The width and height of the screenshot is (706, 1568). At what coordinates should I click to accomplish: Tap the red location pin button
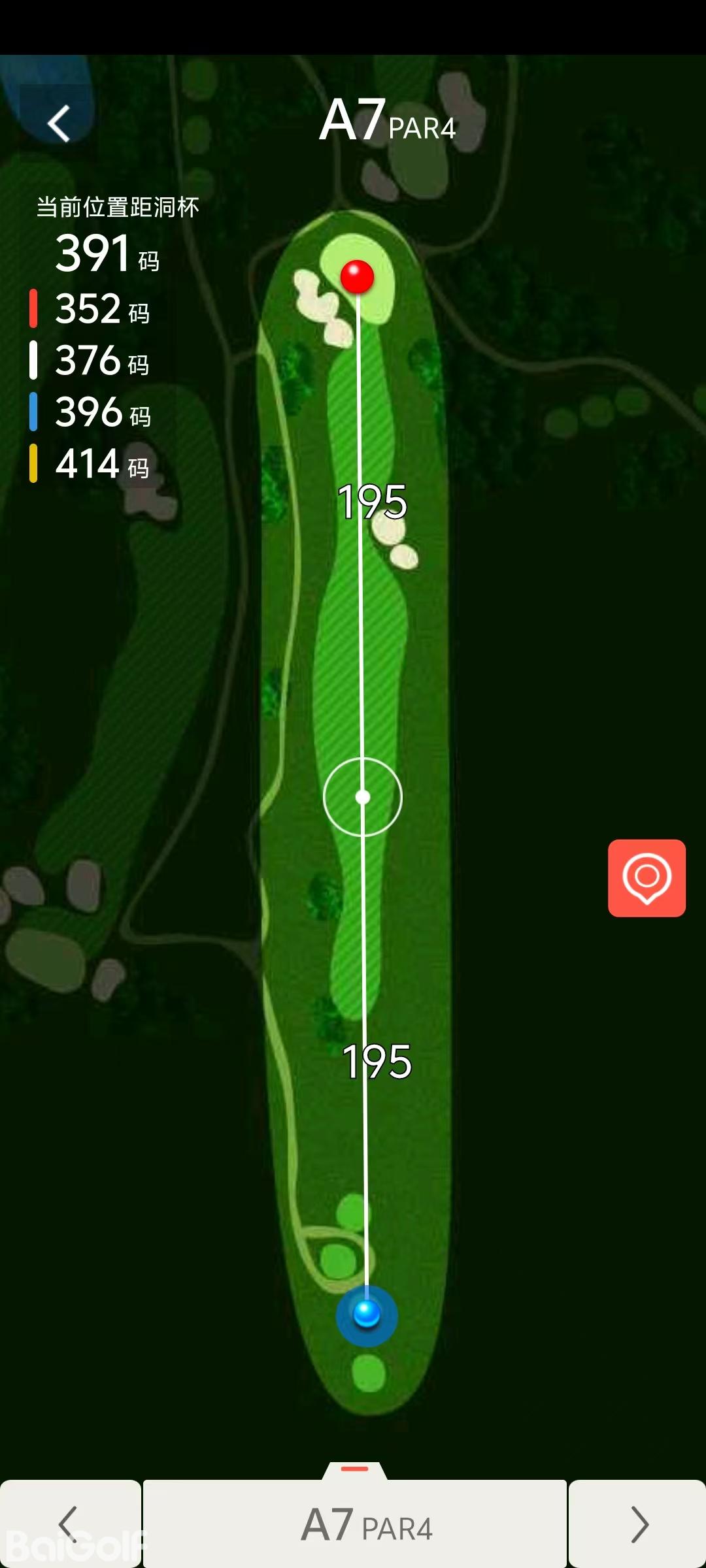(647, 878)
